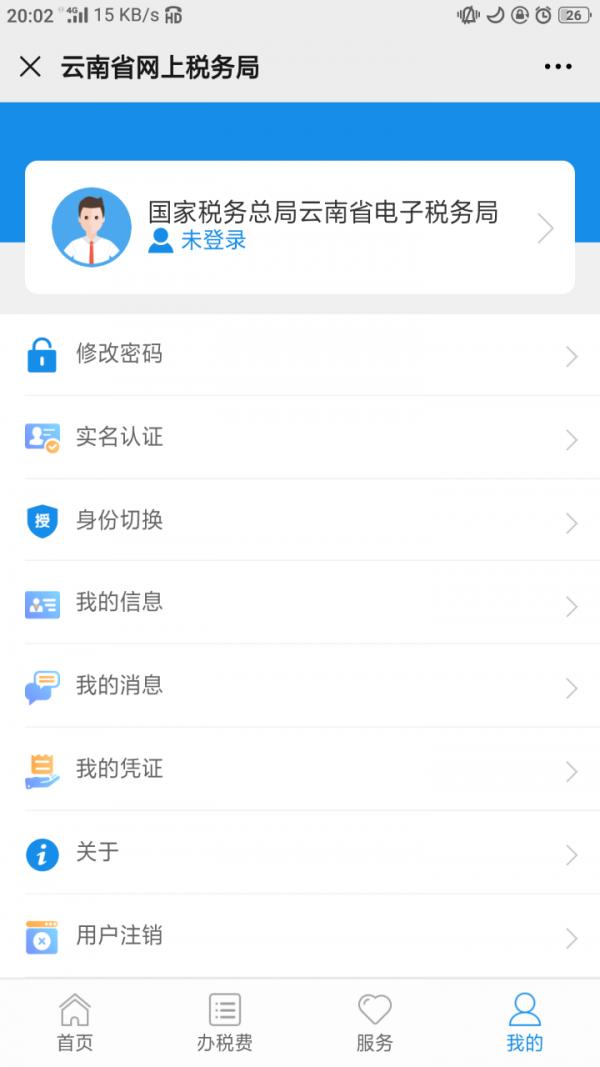
Task: Open 身份切换 row
Action: click(x=300, y=521)
